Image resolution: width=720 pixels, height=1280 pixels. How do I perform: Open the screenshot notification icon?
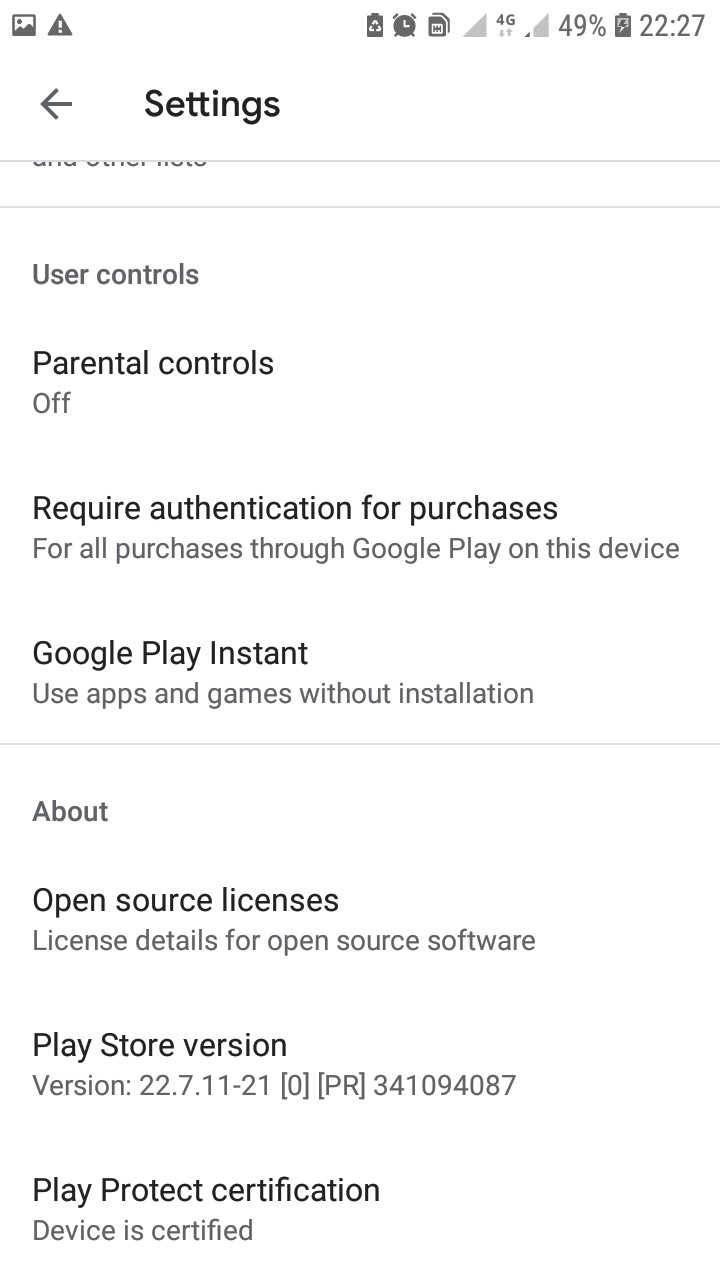coord(22,27)
